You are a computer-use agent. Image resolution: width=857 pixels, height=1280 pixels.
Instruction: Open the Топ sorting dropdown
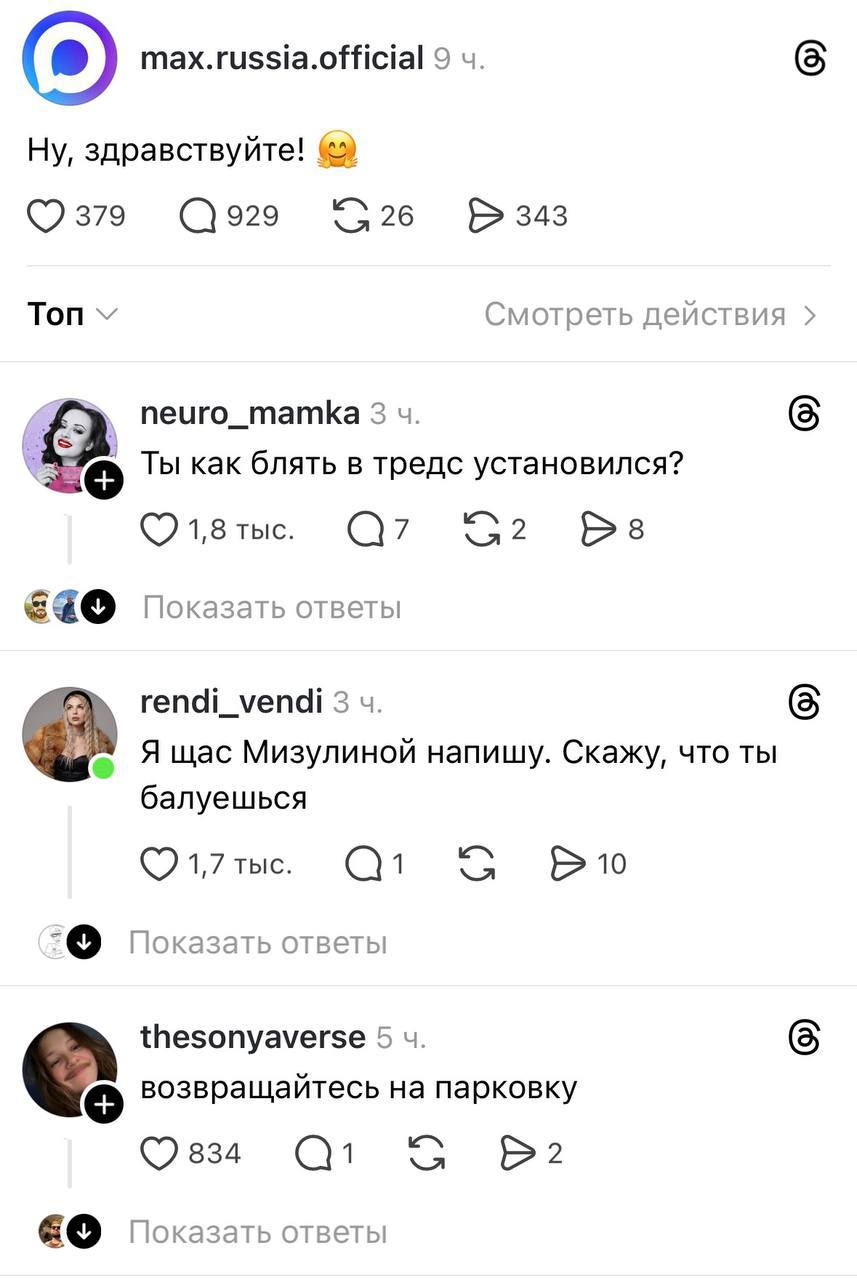[72, 315]
